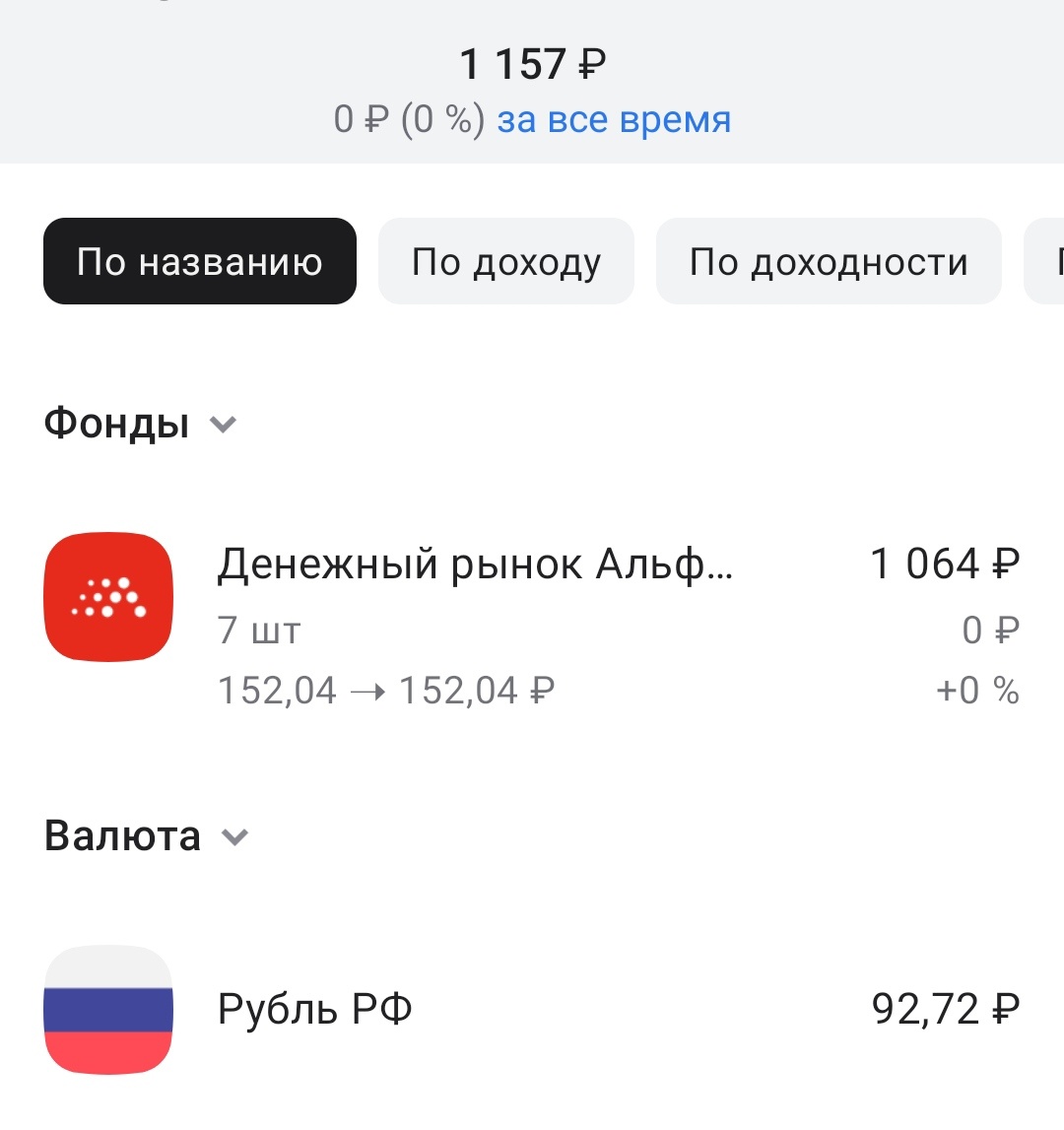
Task: Expand the chevron beside Фонды header
Action: [225, 425]
